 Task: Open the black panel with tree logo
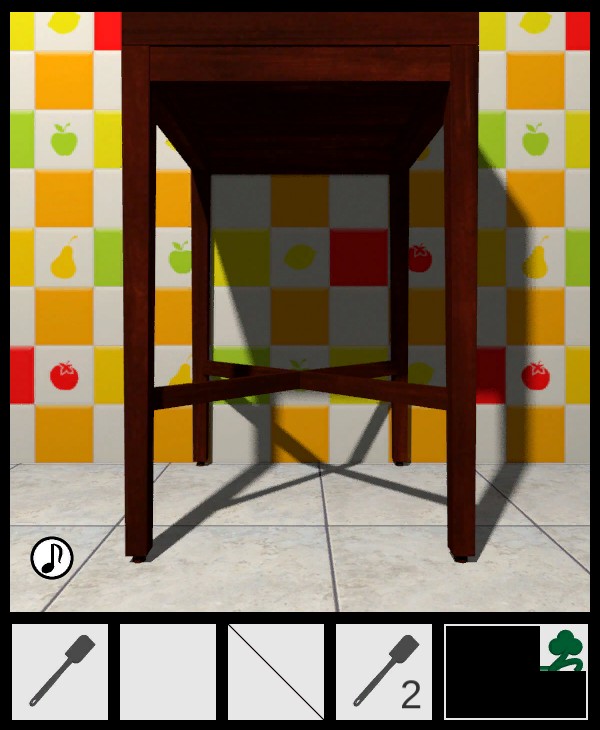click(x=515, y=672)
